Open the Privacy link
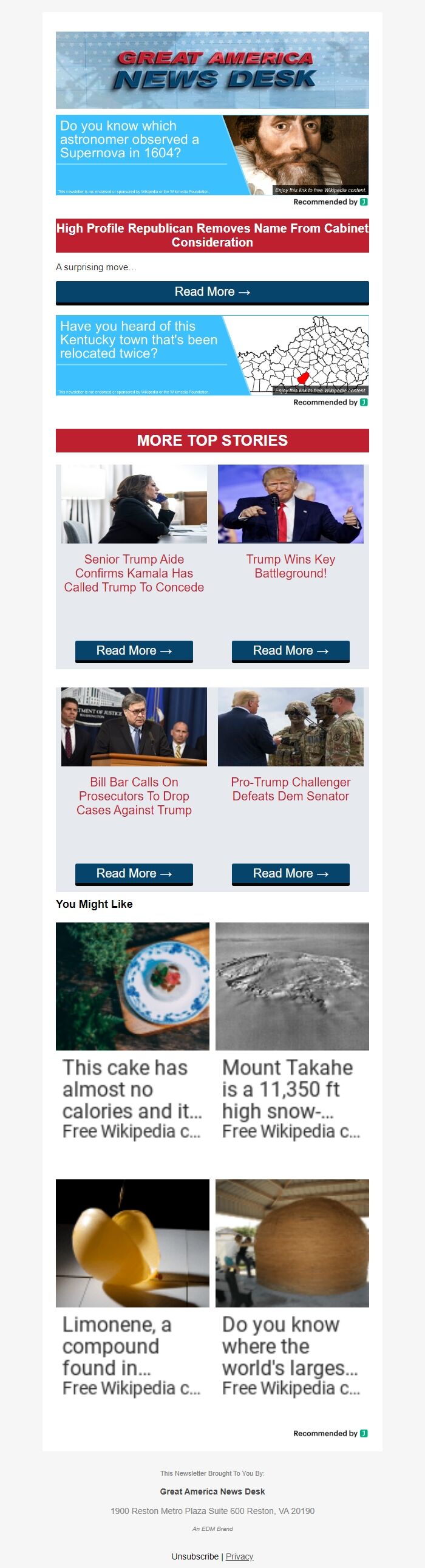 (x=239, y=1556)
